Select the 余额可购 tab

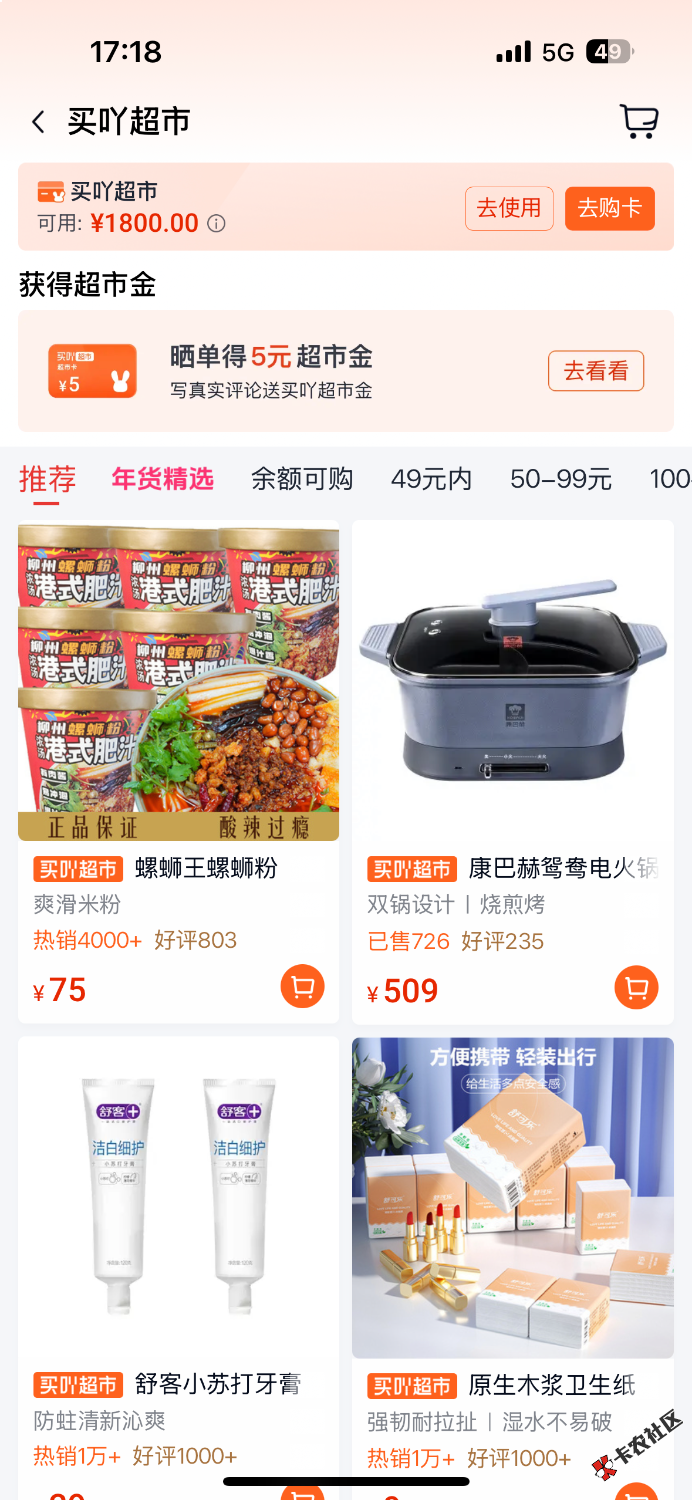pos(302,479)
